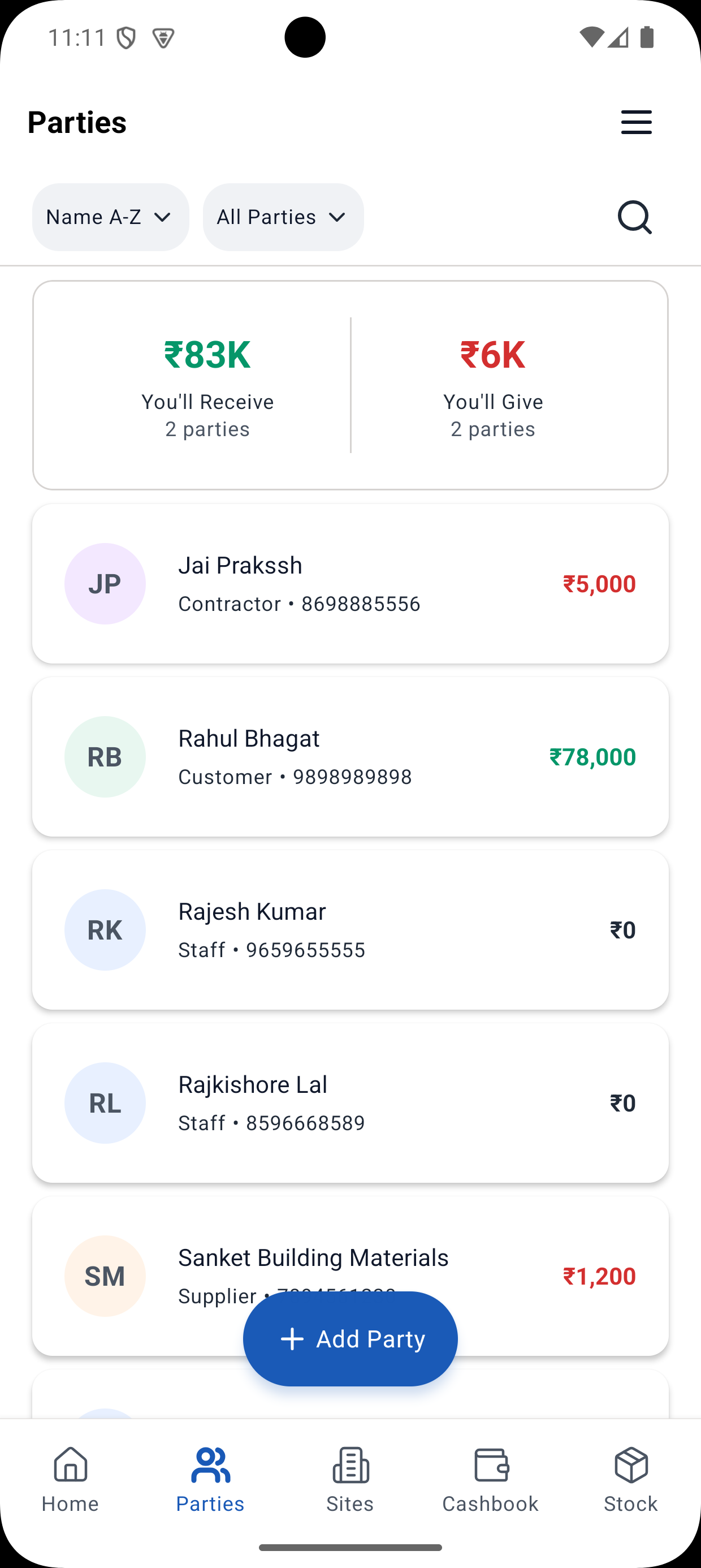Viewport: 701px width, 1568px height.
Task: Open the Name A-Z sort dropdown
Action: point(110,217)
